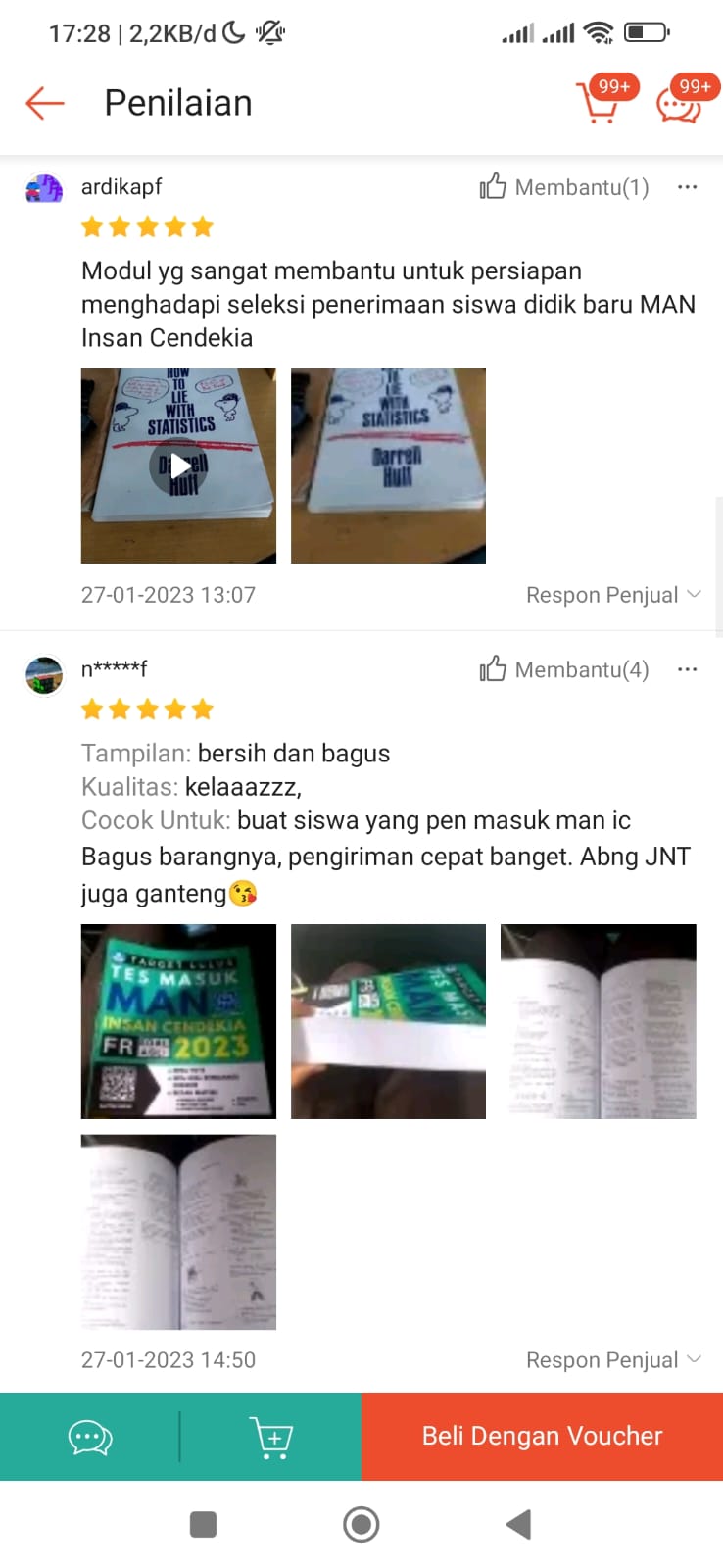The image size is (723, 1568).
Task: Chat with the seller from the bottom bar
Action: tap(90, 1438)
